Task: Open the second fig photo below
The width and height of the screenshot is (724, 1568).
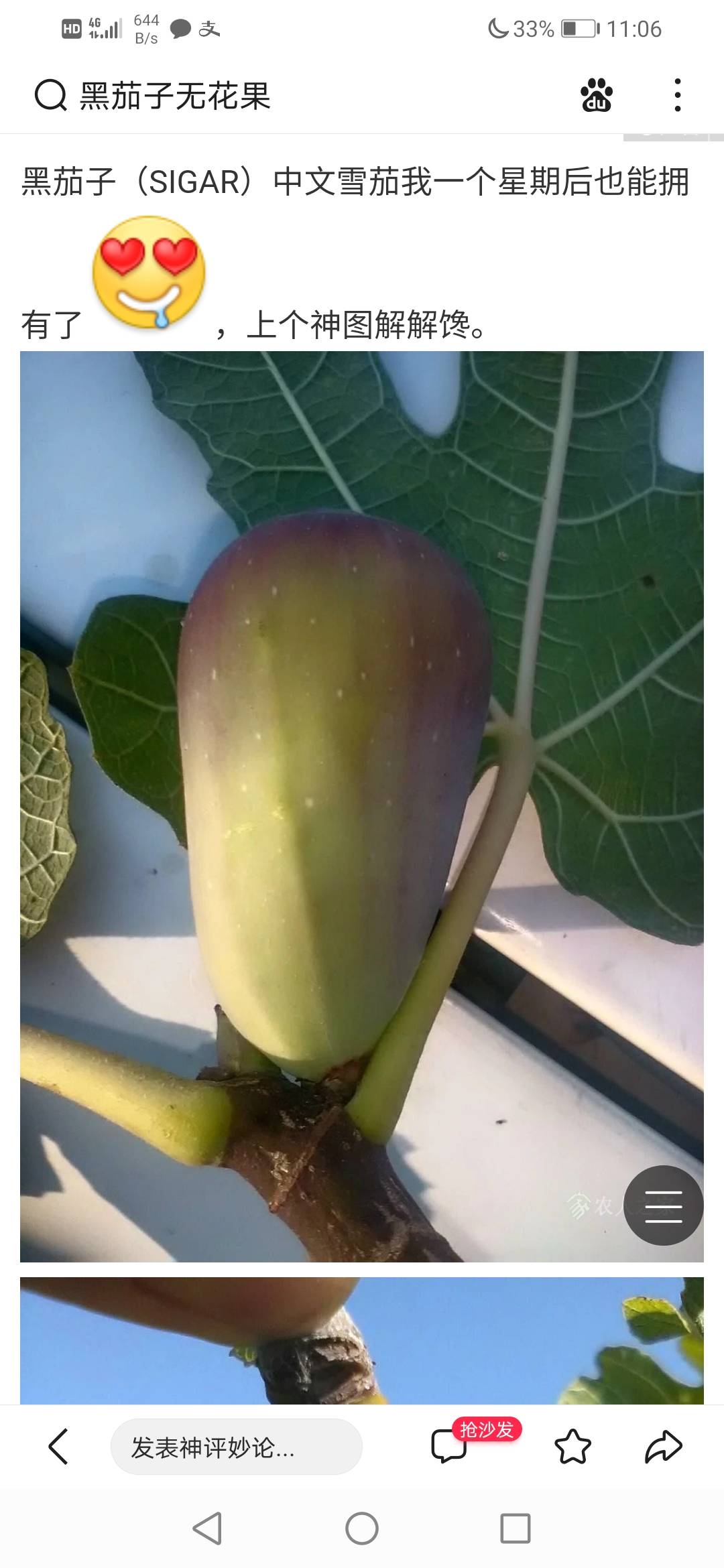Action: [x=362, y=1340]
